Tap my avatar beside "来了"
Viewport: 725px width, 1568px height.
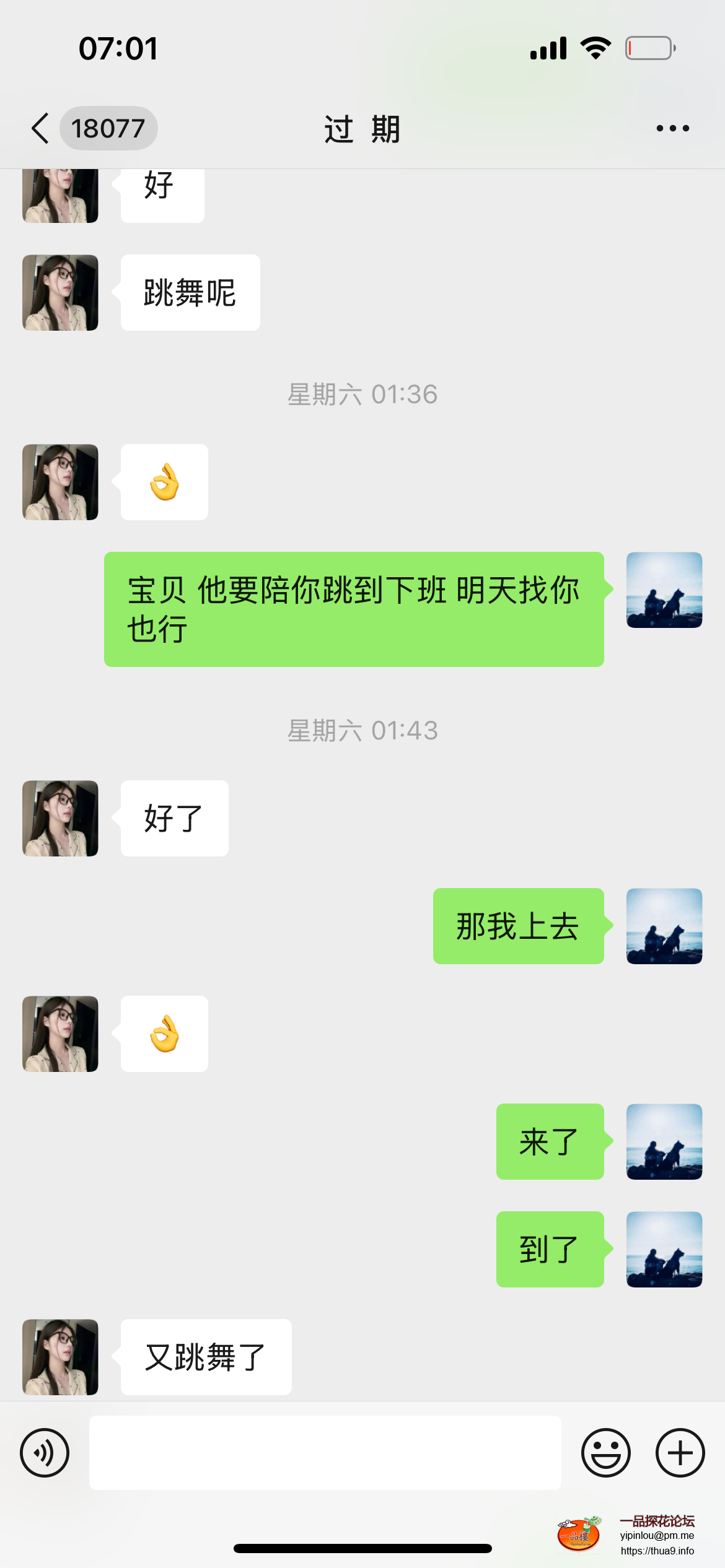coord(664,1141)
